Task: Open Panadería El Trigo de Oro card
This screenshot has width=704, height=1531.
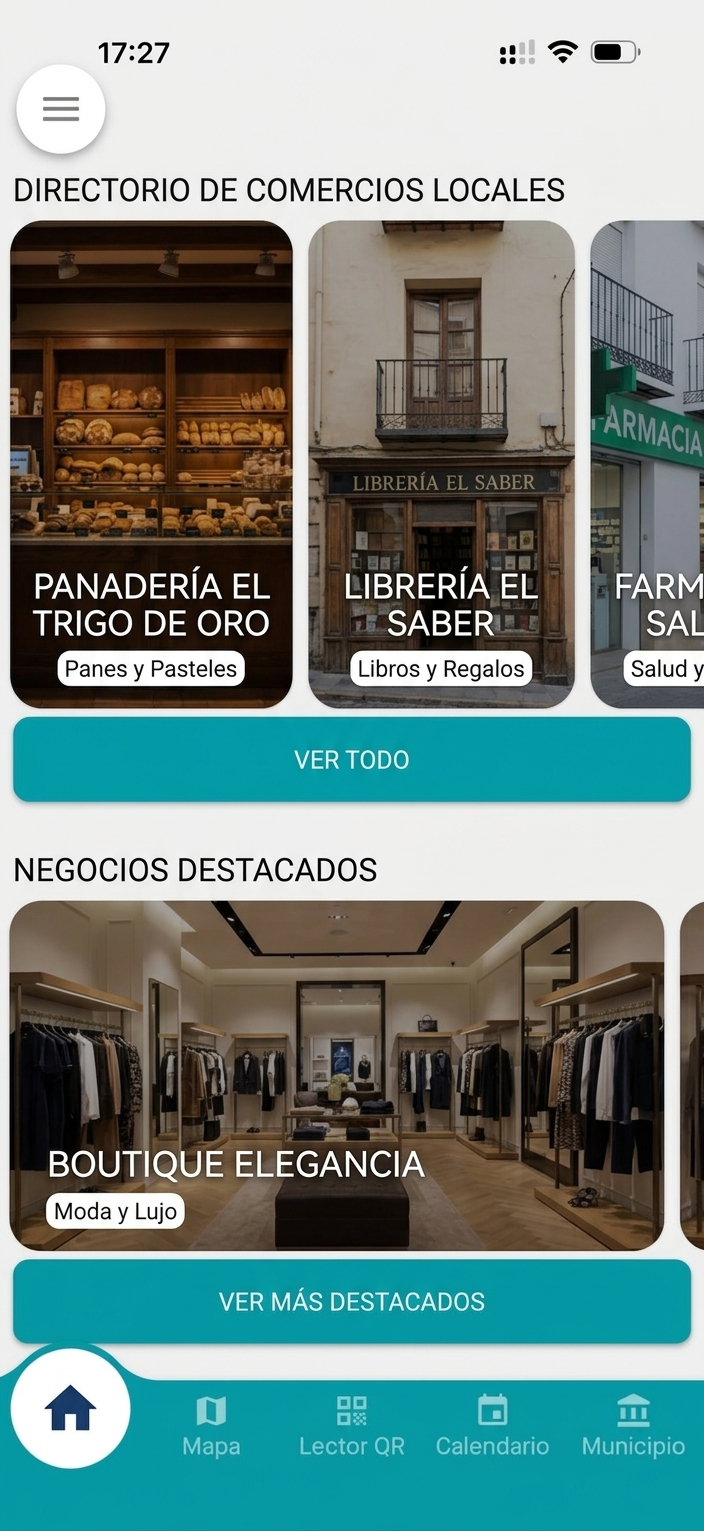Action: click(x=151, y=464)
